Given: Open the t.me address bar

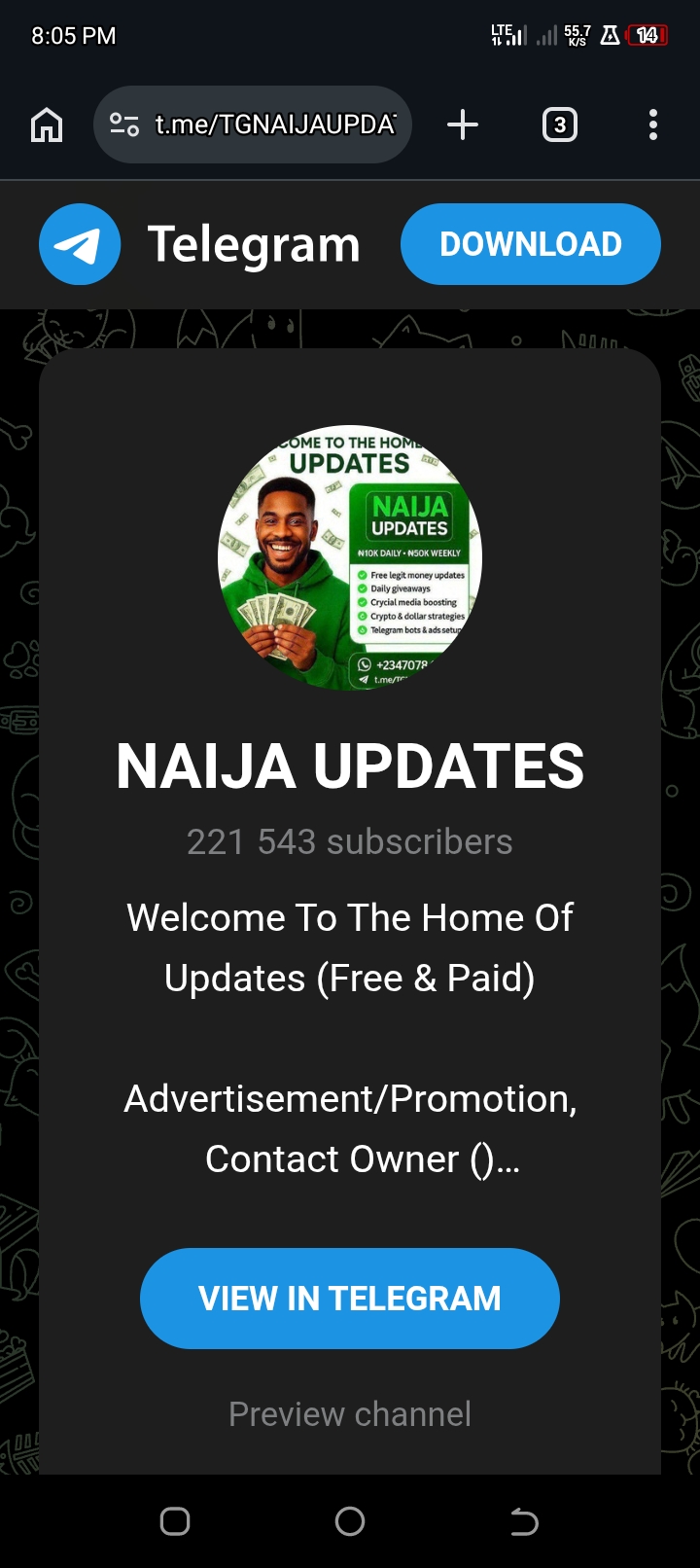Looking at the screenshot, I should click(x=275, y=125).
